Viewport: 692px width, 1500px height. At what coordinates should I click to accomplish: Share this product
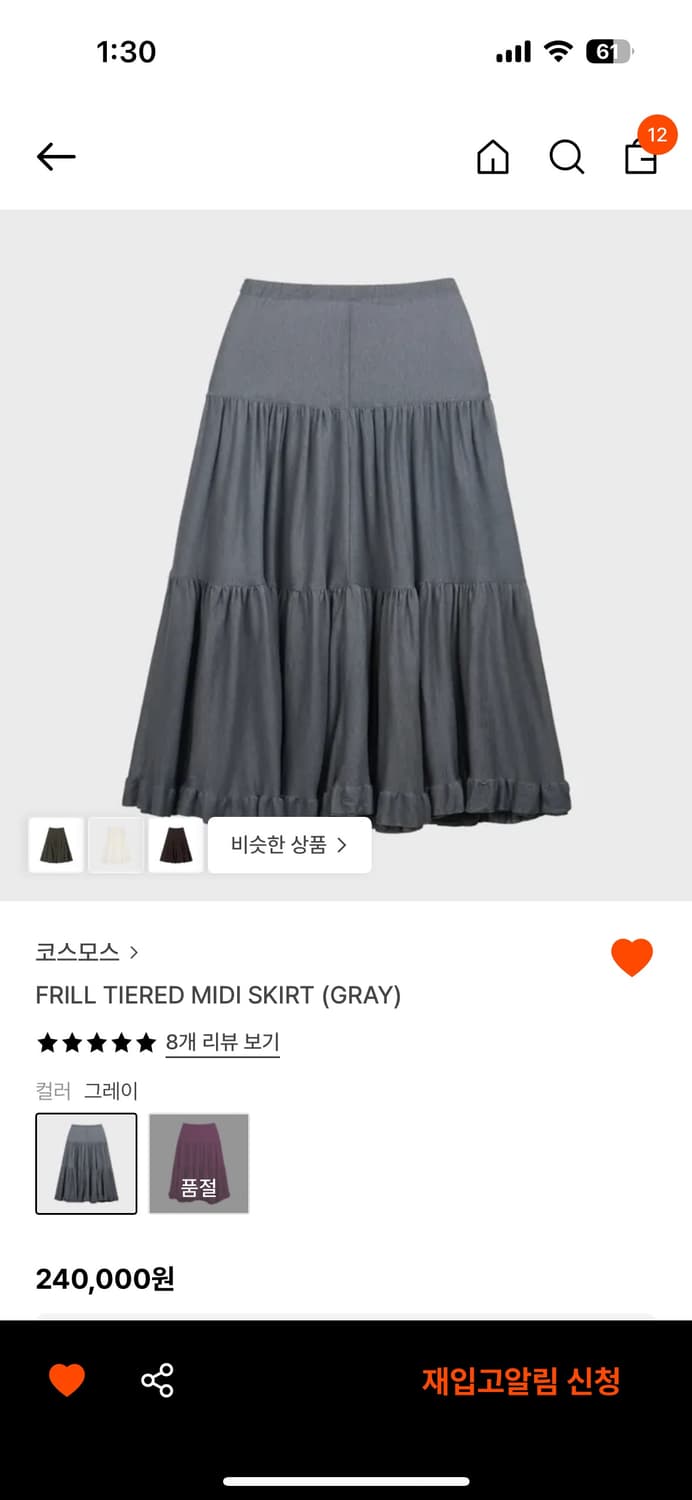click(x=157, y=1381)
